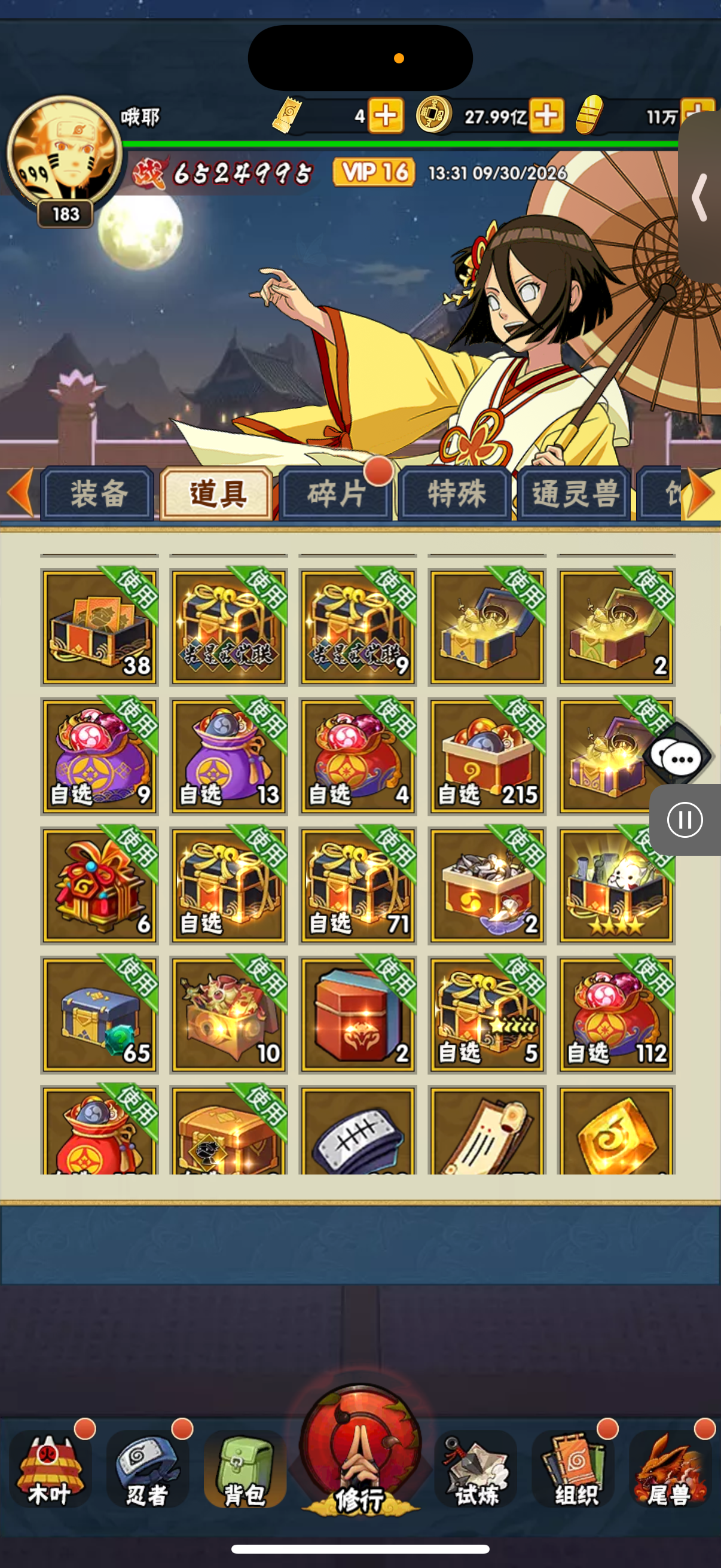Tap the pause button overlay

[x=685, y=820]
